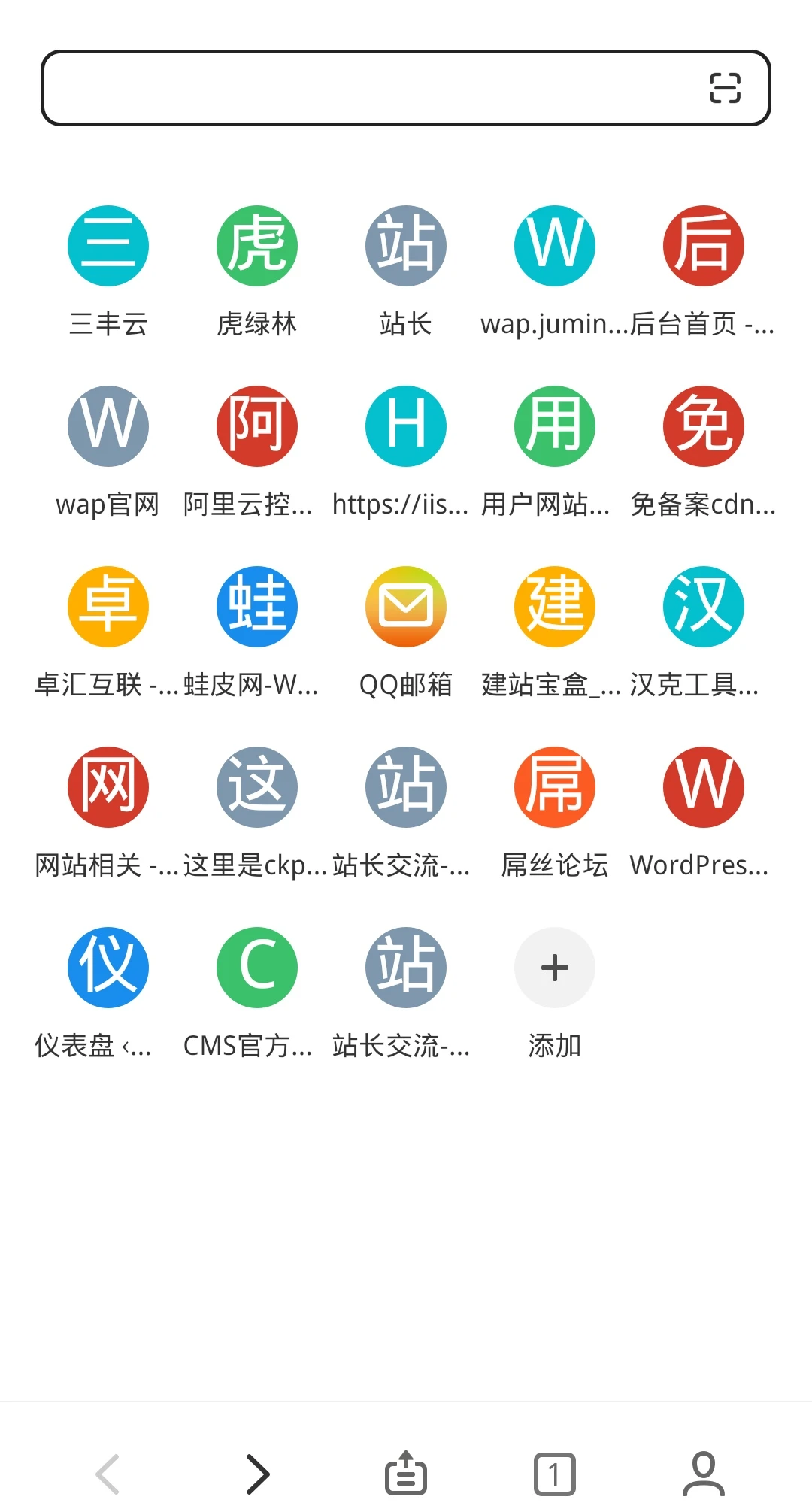Open the 免备案cdn shortcut

click(x=704, y=426)
